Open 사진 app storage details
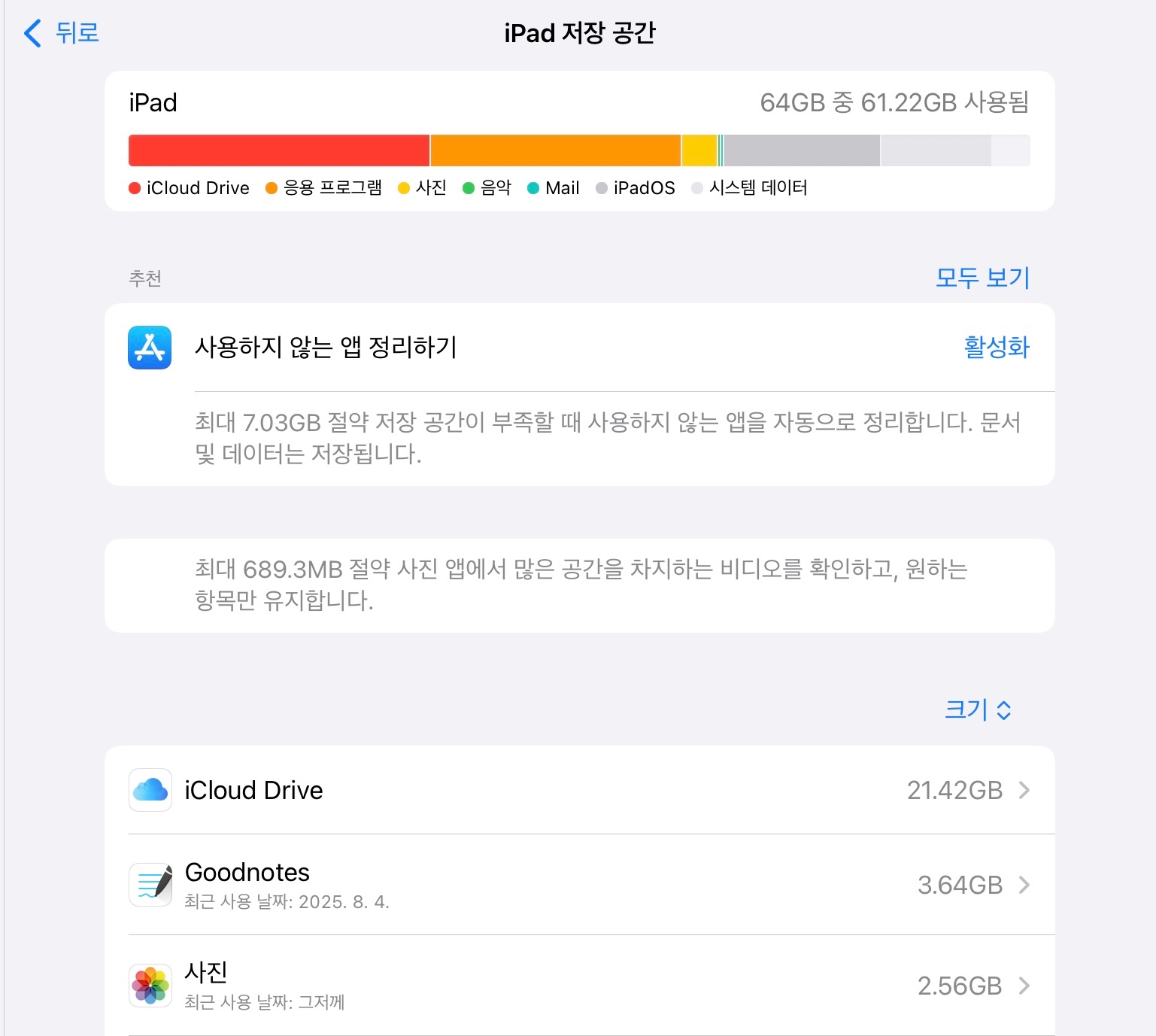 (x=579, y=986)
